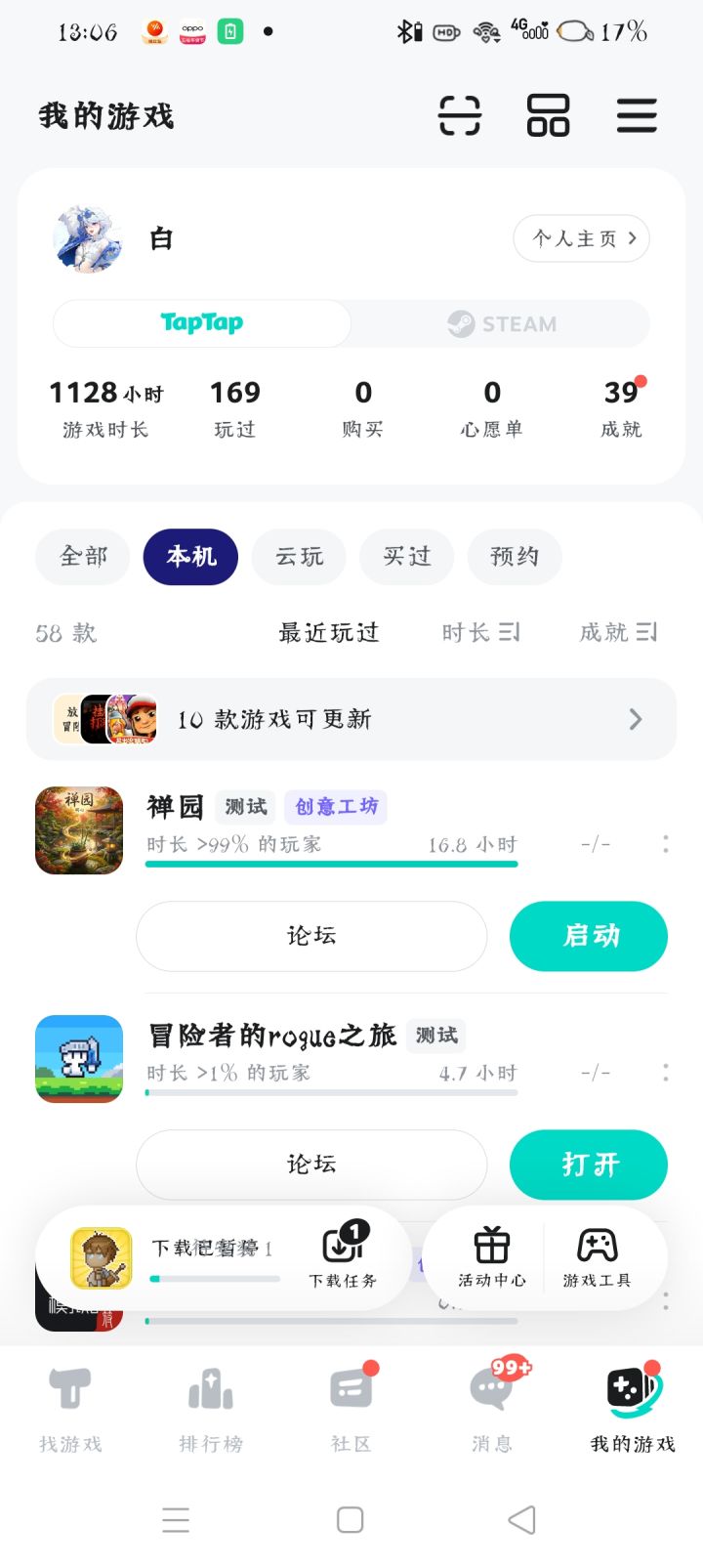This screenshot has height=1568, width=703.
Task: Open 下载任务 download tasks
Action: pyautogui.click(x=343, y=1256)
